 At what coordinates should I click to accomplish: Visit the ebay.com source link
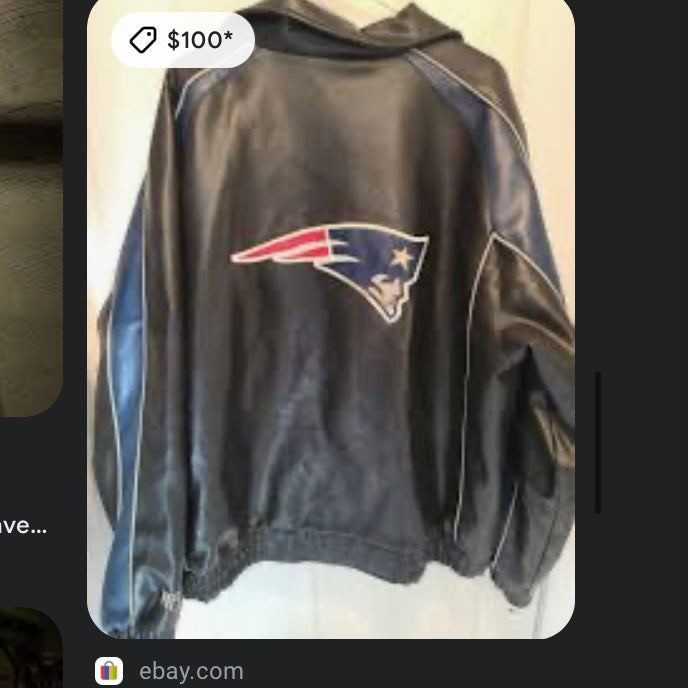point(190,671)
